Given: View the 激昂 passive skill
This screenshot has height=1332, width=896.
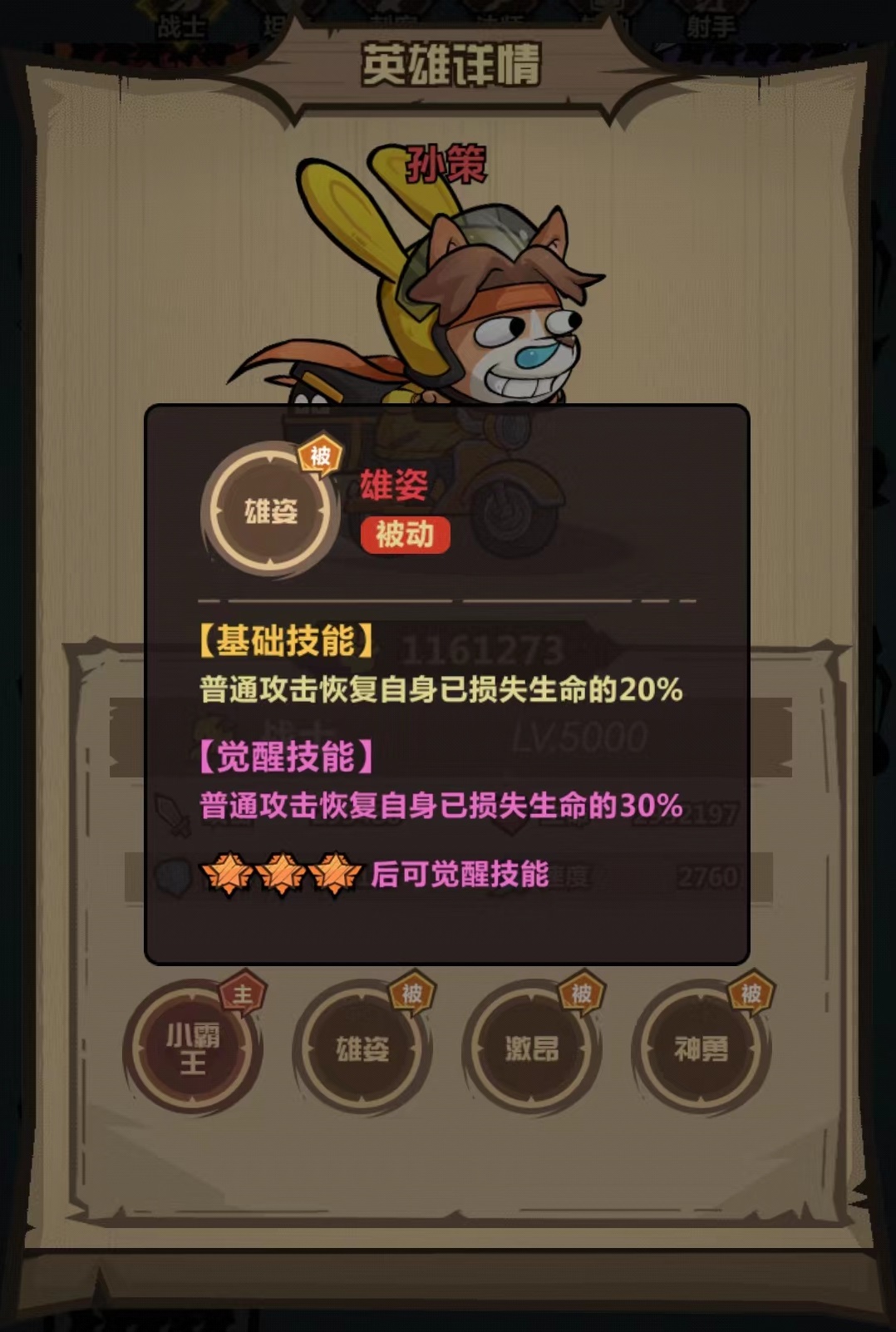Looking at the screenshot, I should click(x=532, y=1048).
